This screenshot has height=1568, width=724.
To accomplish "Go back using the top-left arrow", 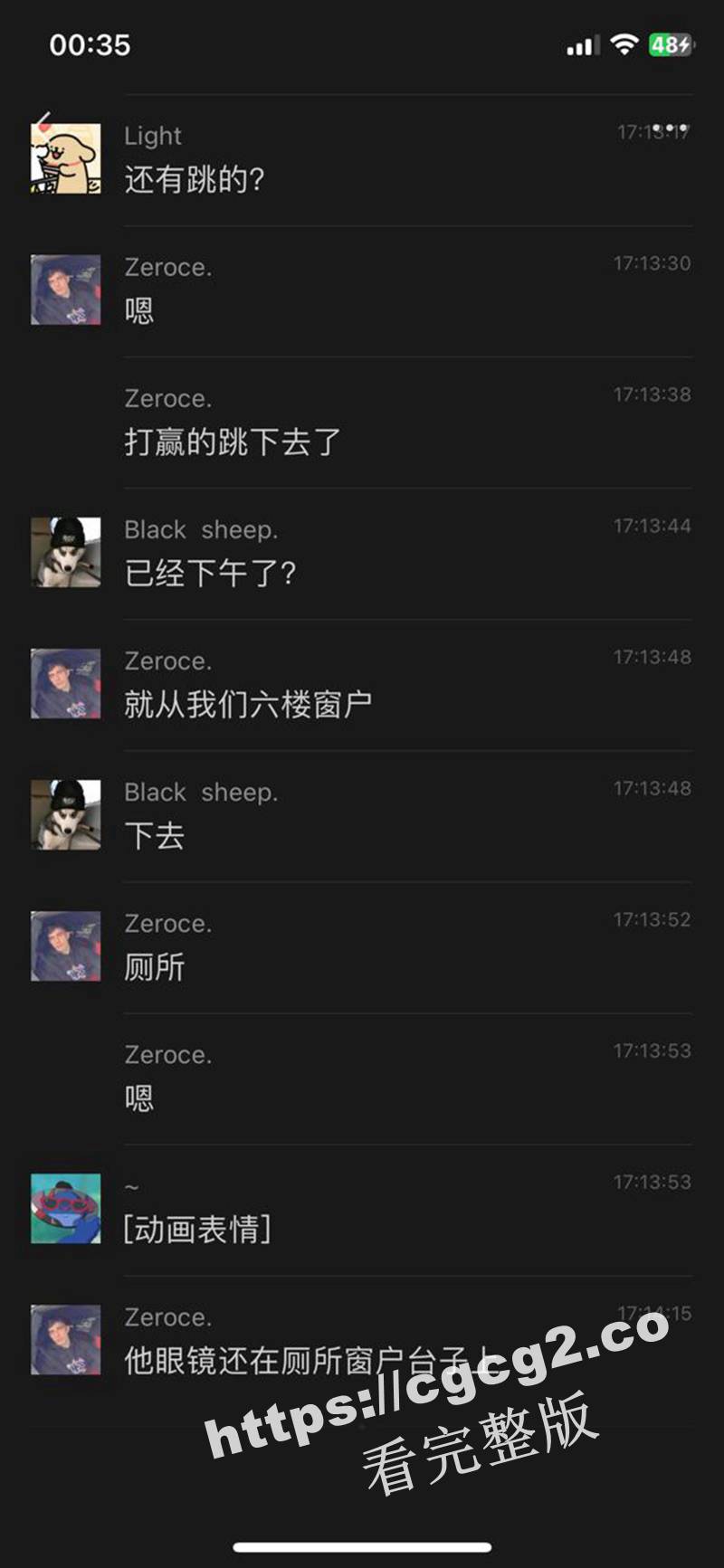I will point(43,120).
